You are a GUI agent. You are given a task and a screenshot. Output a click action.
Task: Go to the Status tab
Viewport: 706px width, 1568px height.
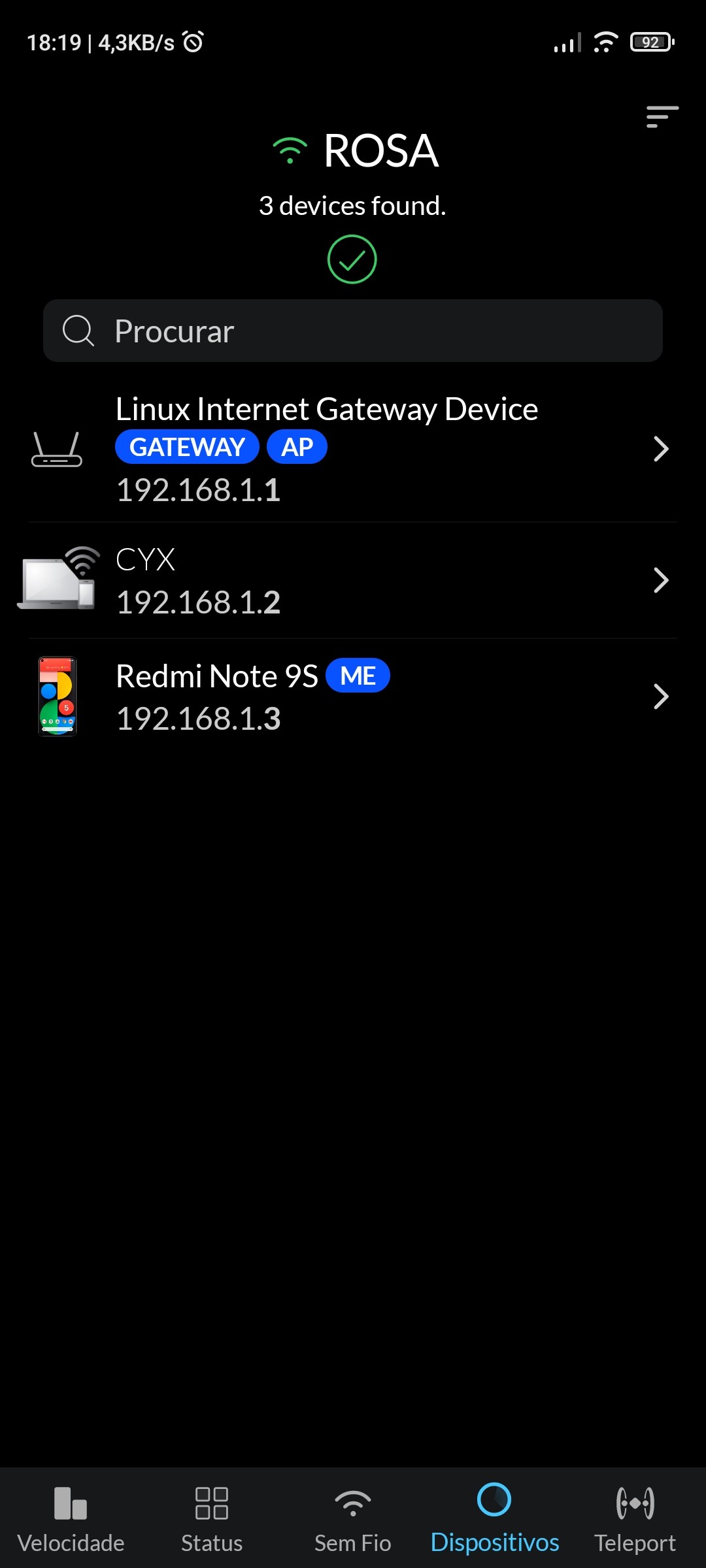coord(212,1518)
